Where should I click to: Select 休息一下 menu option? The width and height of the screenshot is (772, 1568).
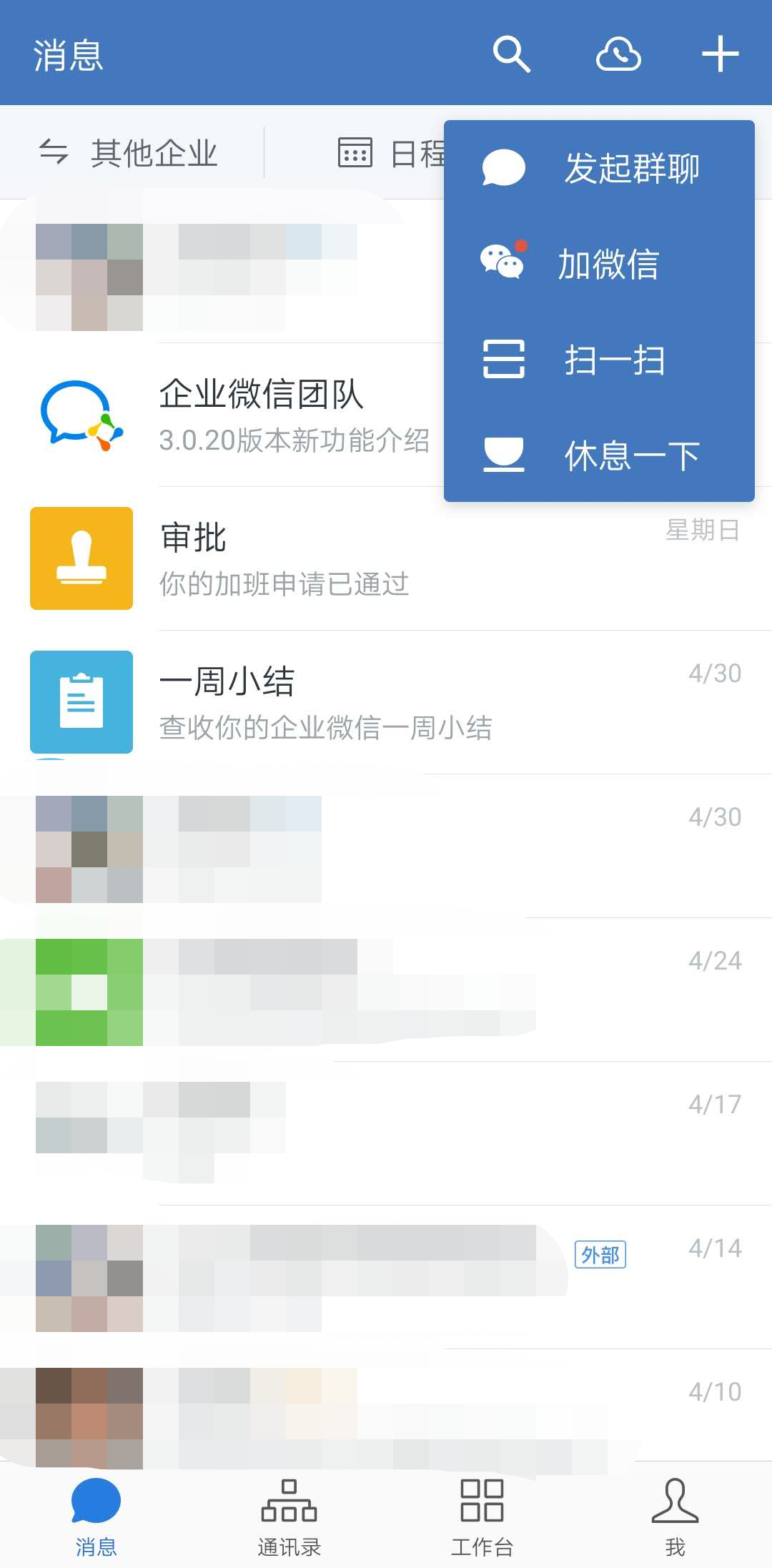599,455
